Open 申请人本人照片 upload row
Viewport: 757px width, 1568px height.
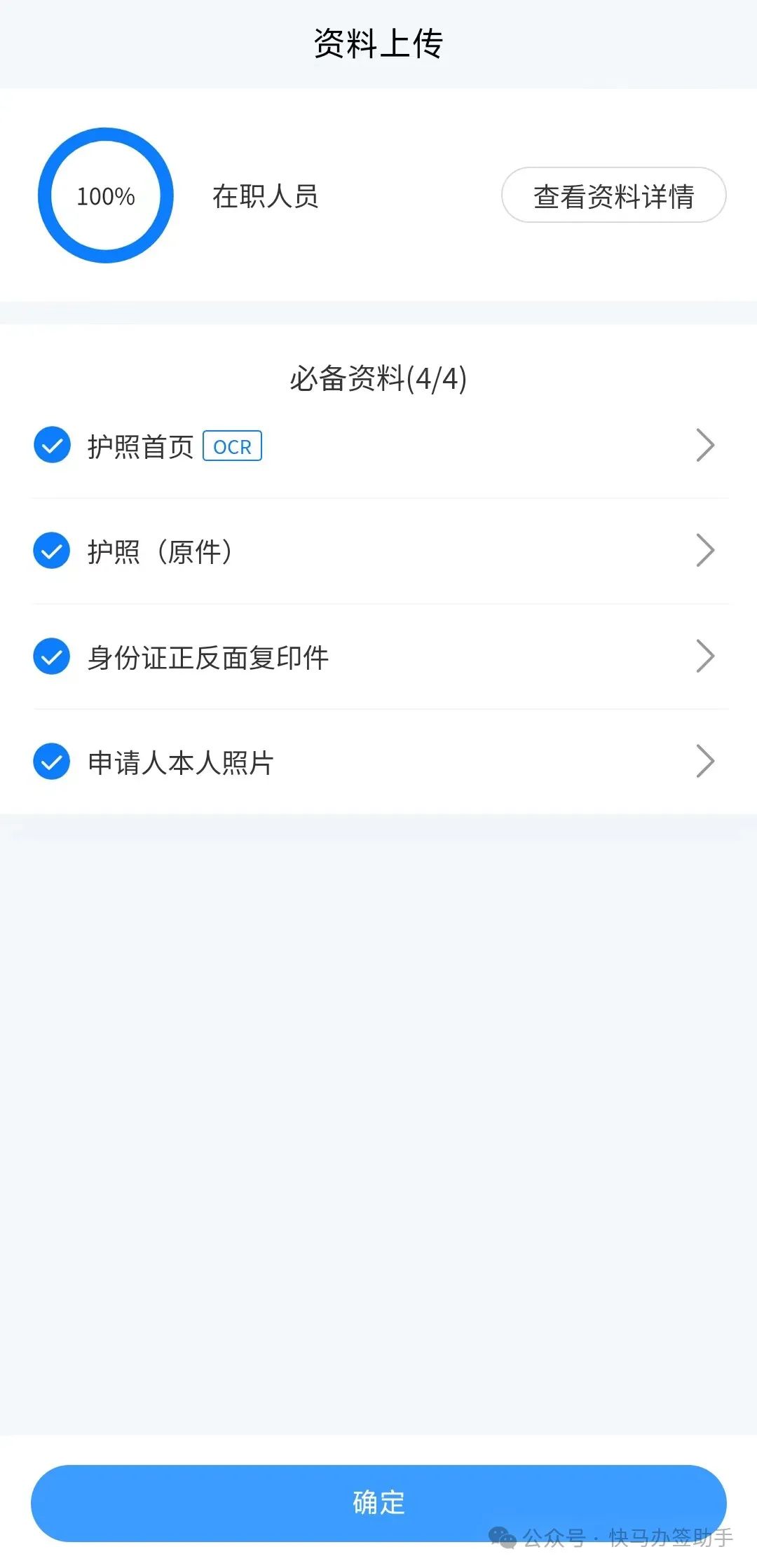tap(378, 762)
